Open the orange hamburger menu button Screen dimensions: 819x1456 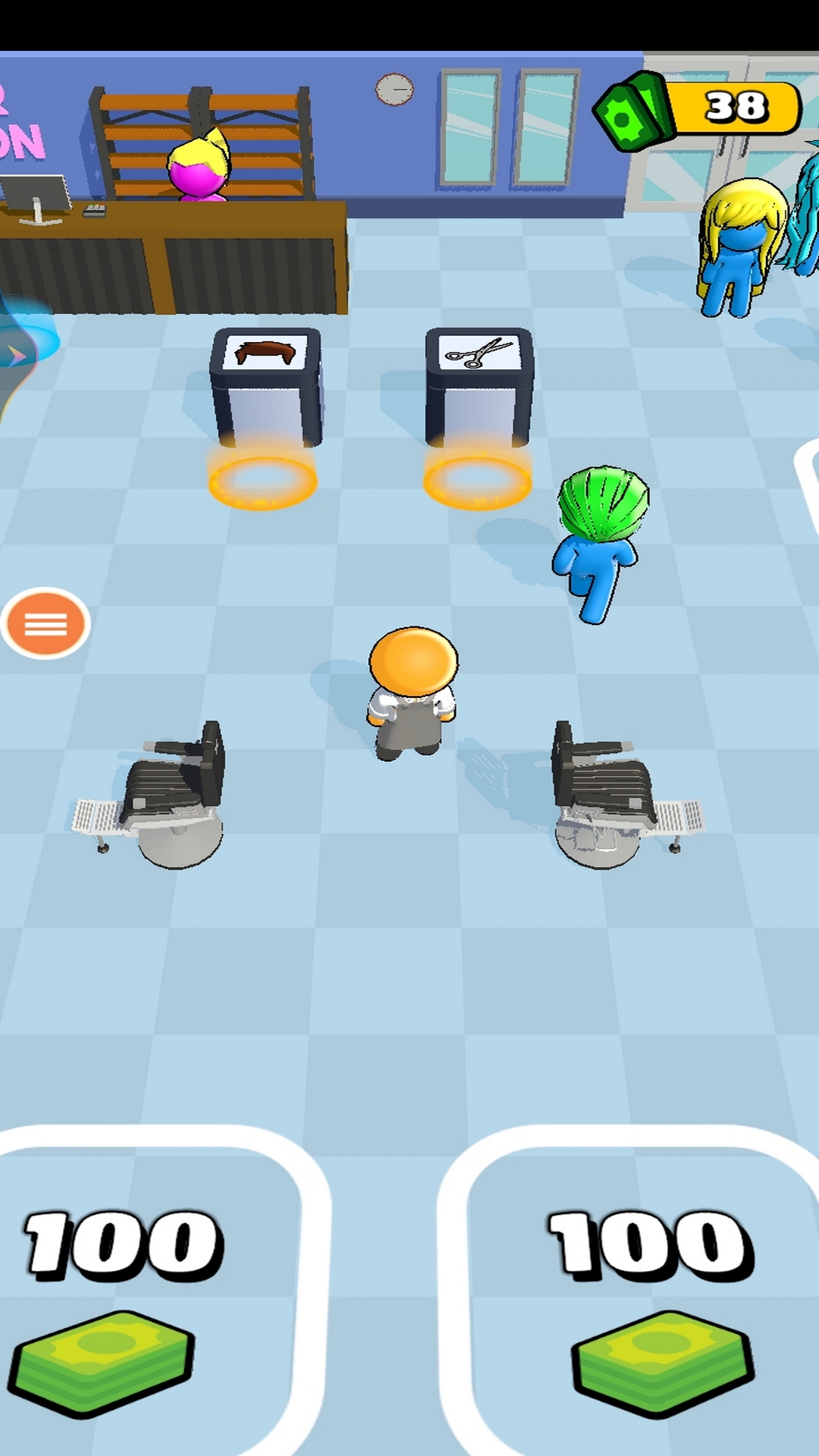(x=45, y=623)
